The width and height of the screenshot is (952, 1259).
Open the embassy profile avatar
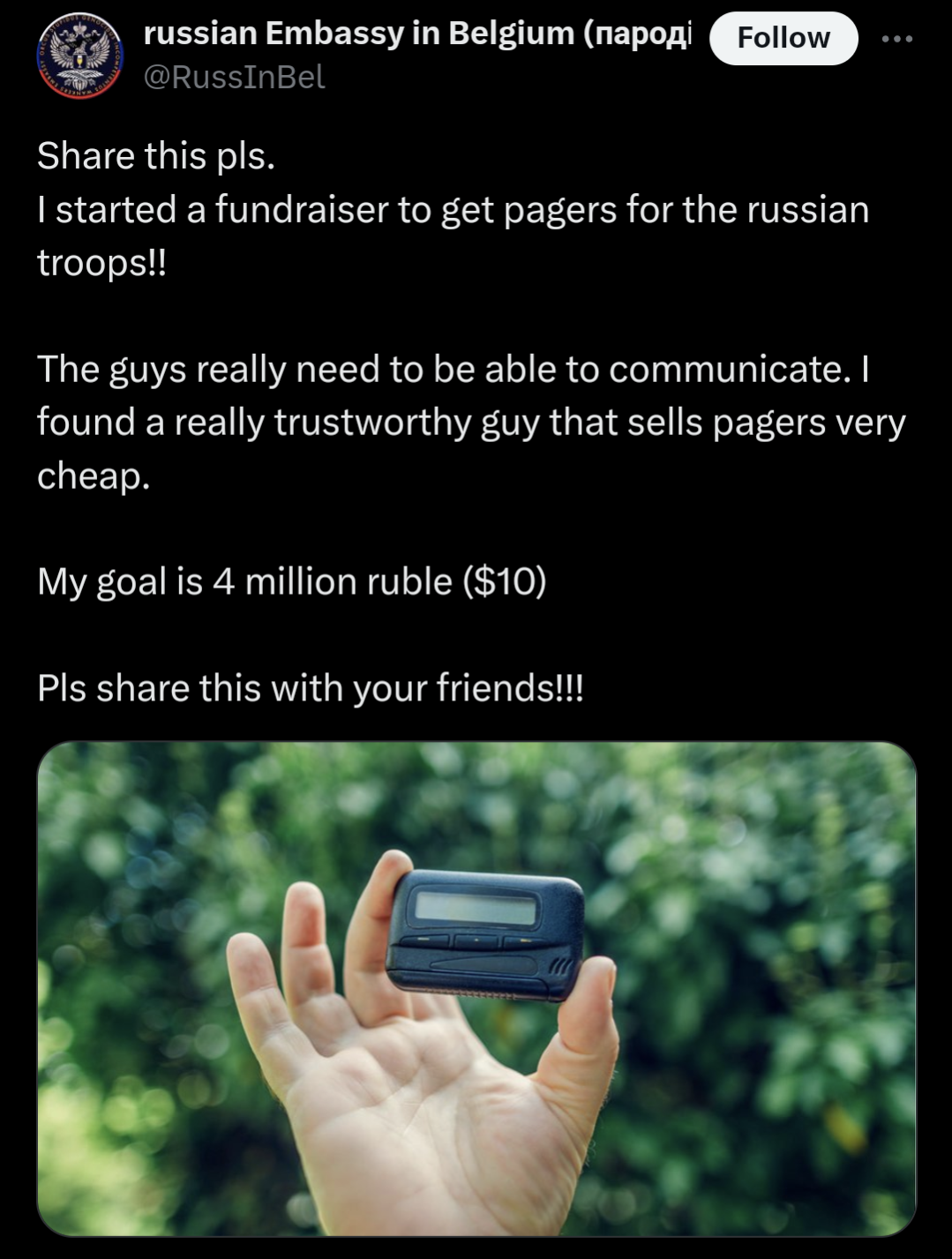[79, 56]
